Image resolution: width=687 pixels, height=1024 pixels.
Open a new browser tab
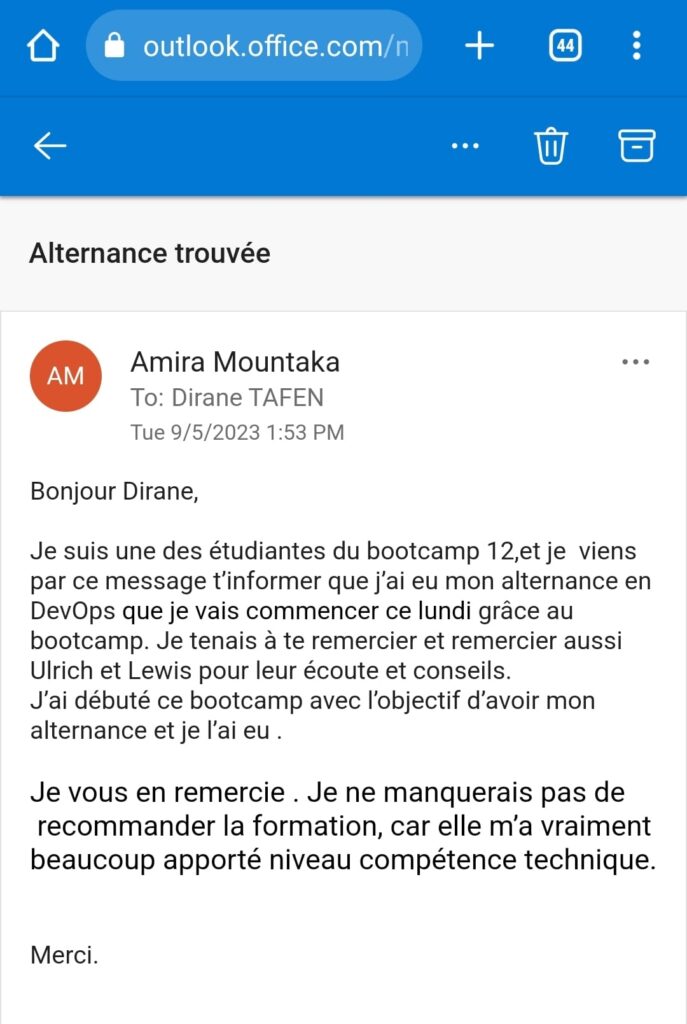[x=480, y=46]
